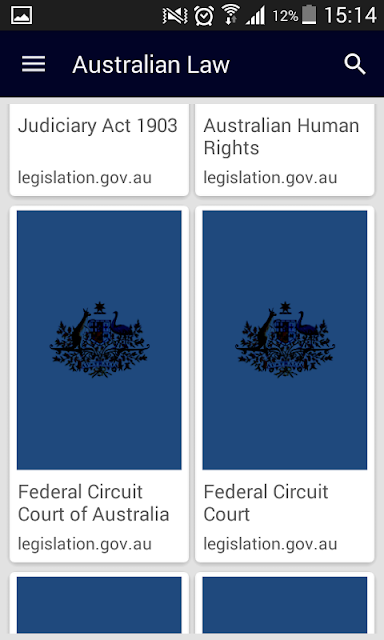Open search in the app bar
Screen dimensions: 384x640
click(x=354, y=64)
